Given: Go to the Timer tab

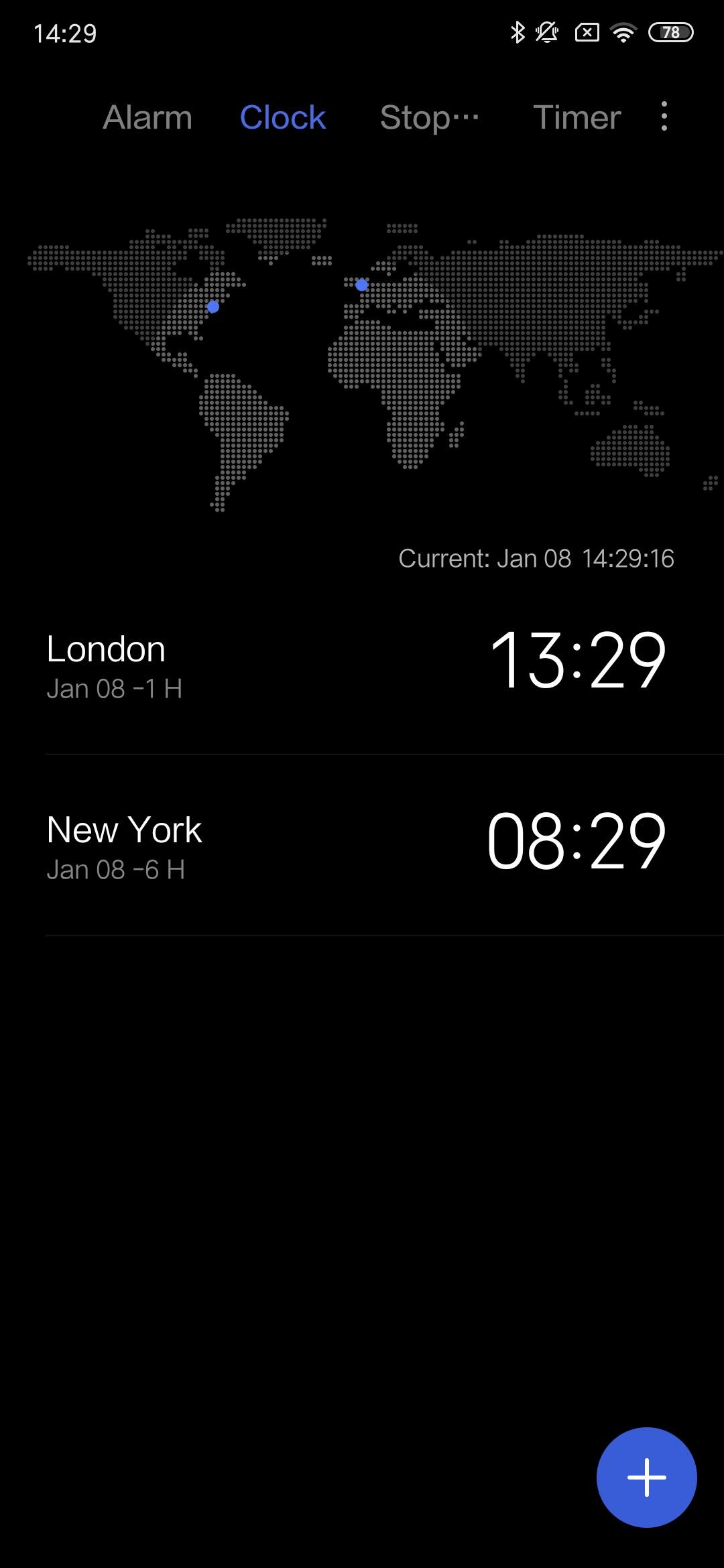Looking at the screenshot, I should (577, 117).
